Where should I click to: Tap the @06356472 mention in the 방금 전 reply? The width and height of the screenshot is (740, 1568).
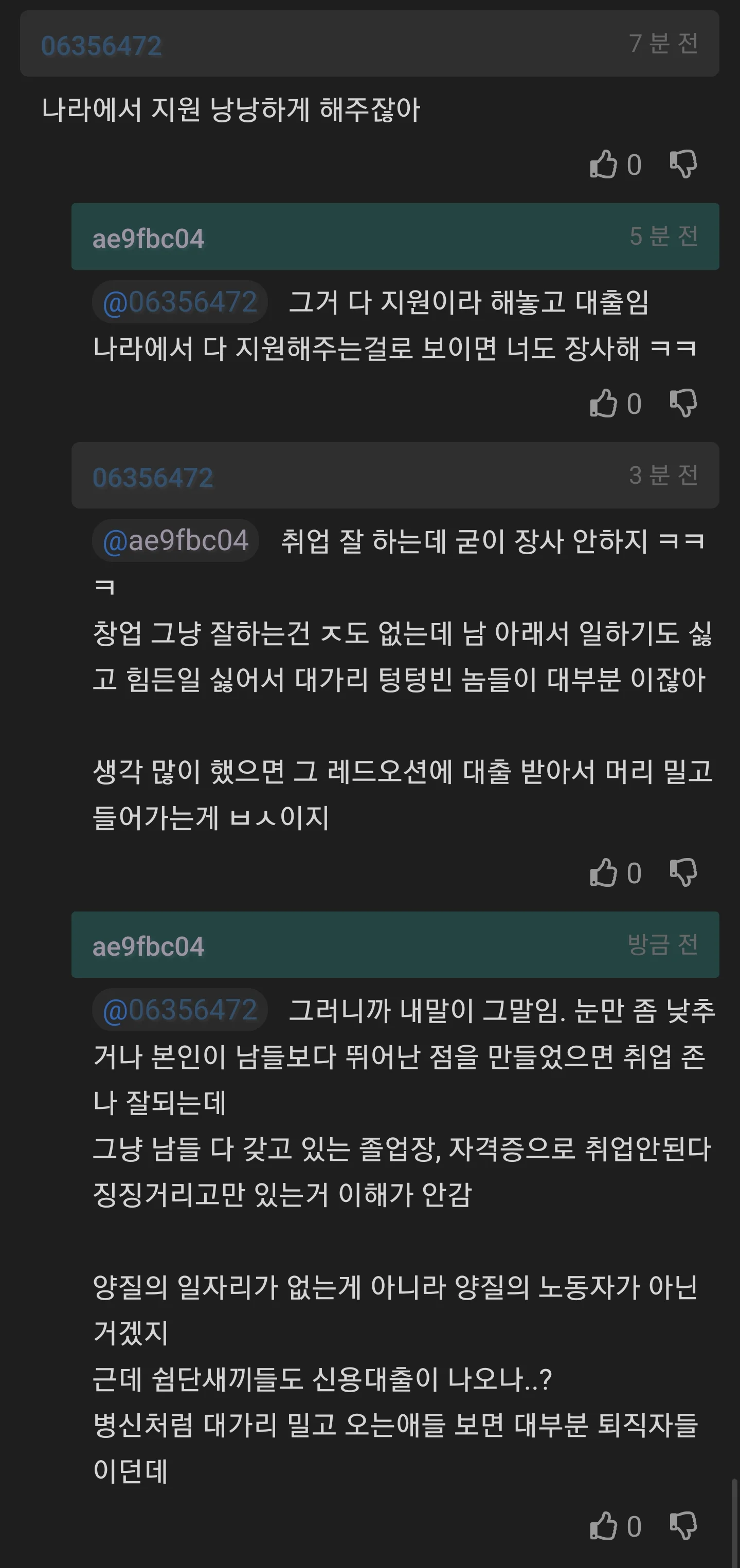click(x=179, y=1010)
